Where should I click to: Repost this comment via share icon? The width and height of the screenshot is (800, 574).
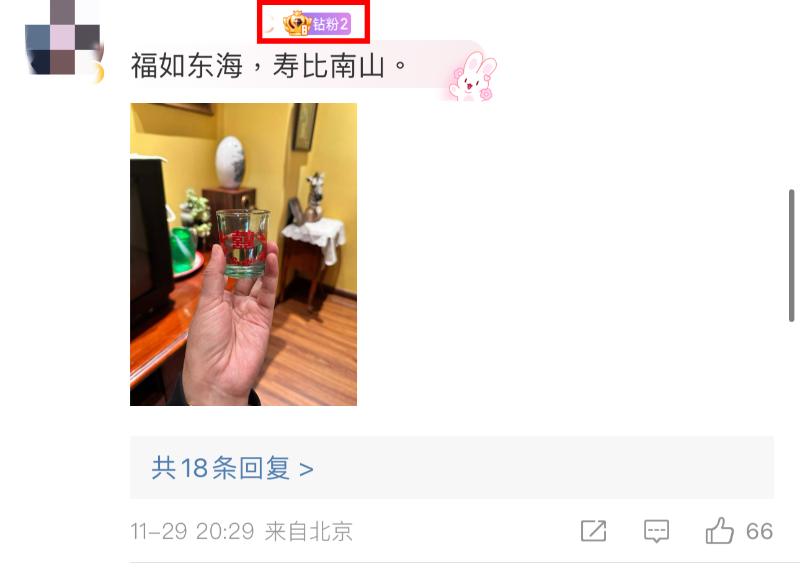coord(593,531)
